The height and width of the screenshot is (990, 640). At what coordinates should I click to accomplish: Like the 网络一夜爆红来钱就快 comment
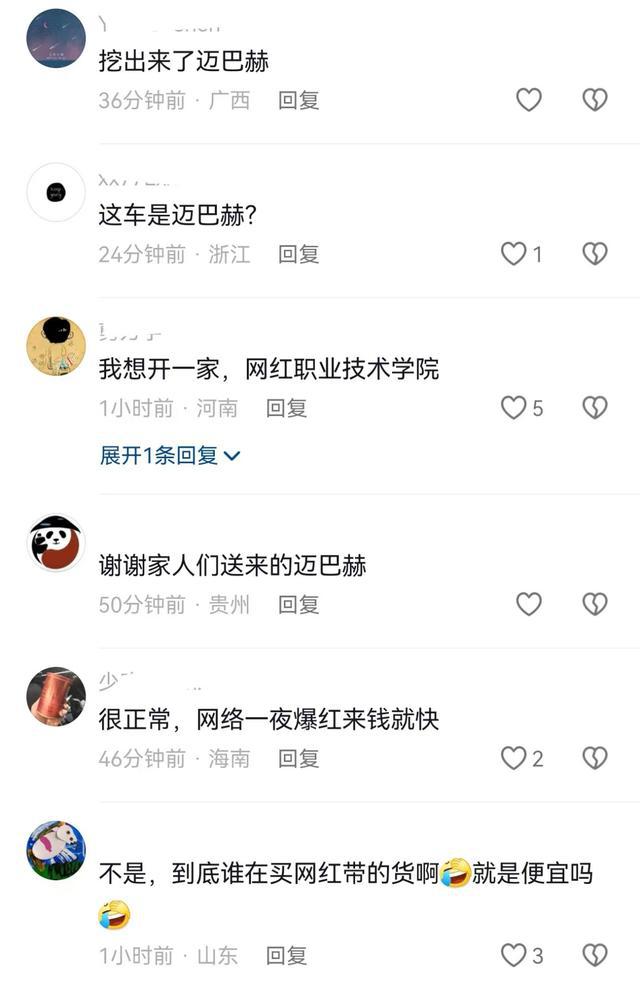point(514,758)
